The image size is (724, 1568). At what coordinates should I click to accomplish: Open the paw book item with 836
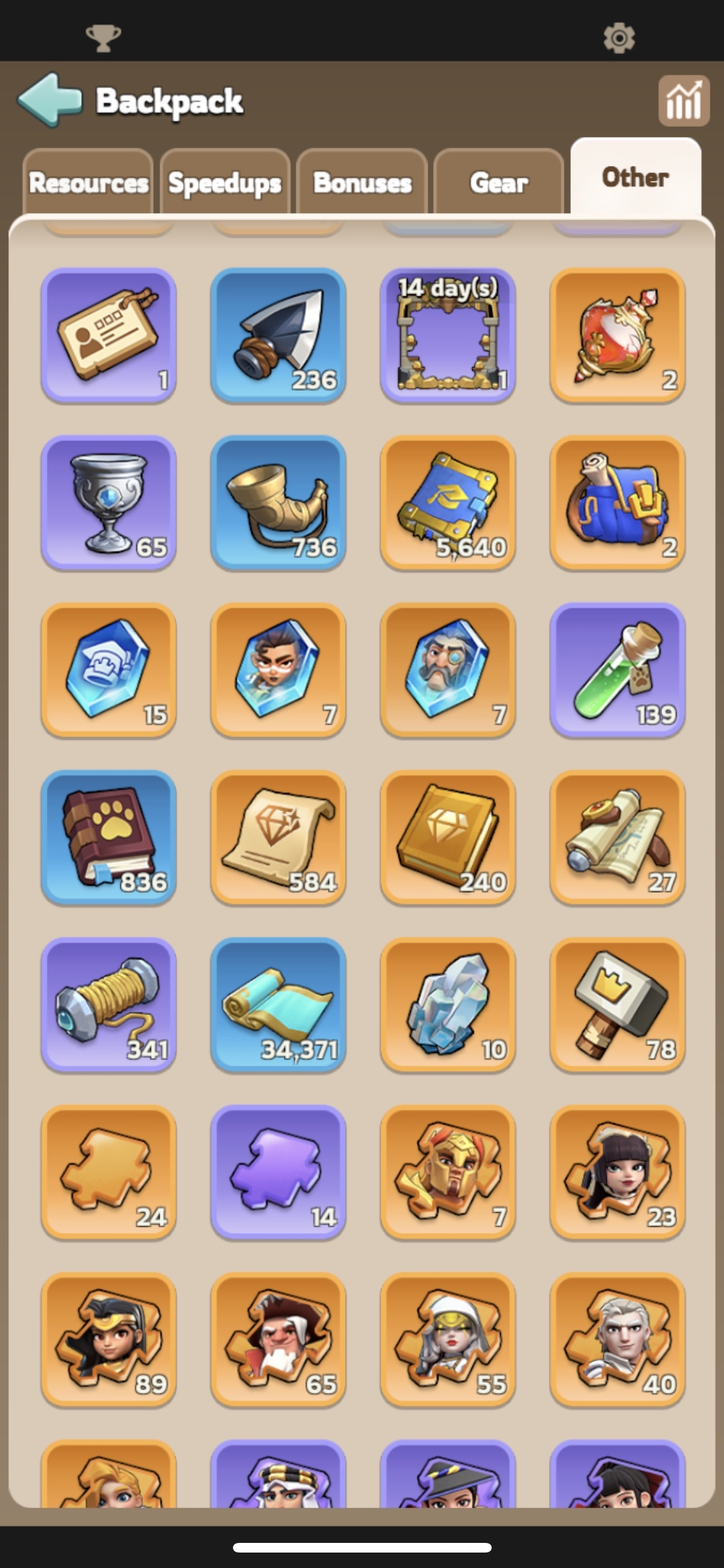click(x=109, y=837)
